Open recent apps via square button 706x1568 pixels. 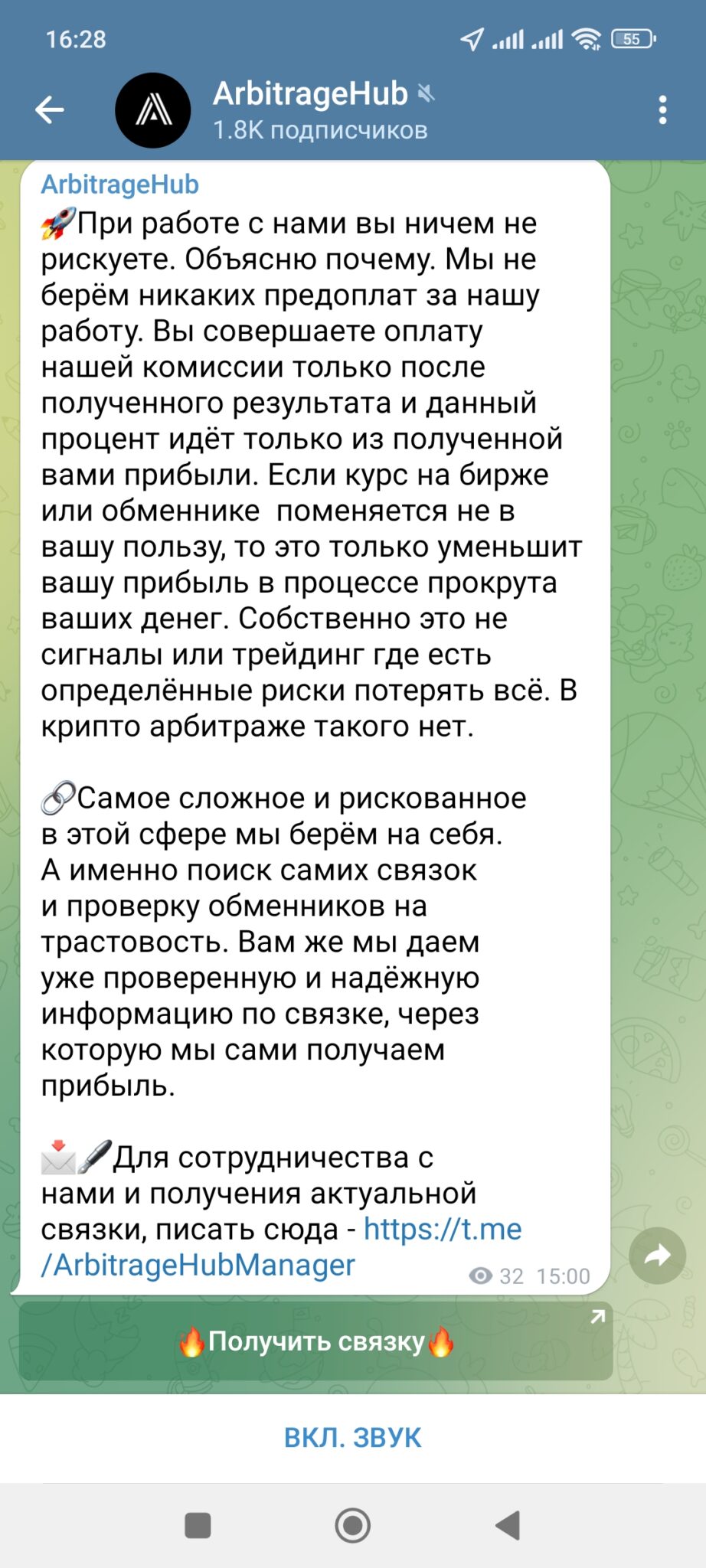click(x=198, y=1525)
